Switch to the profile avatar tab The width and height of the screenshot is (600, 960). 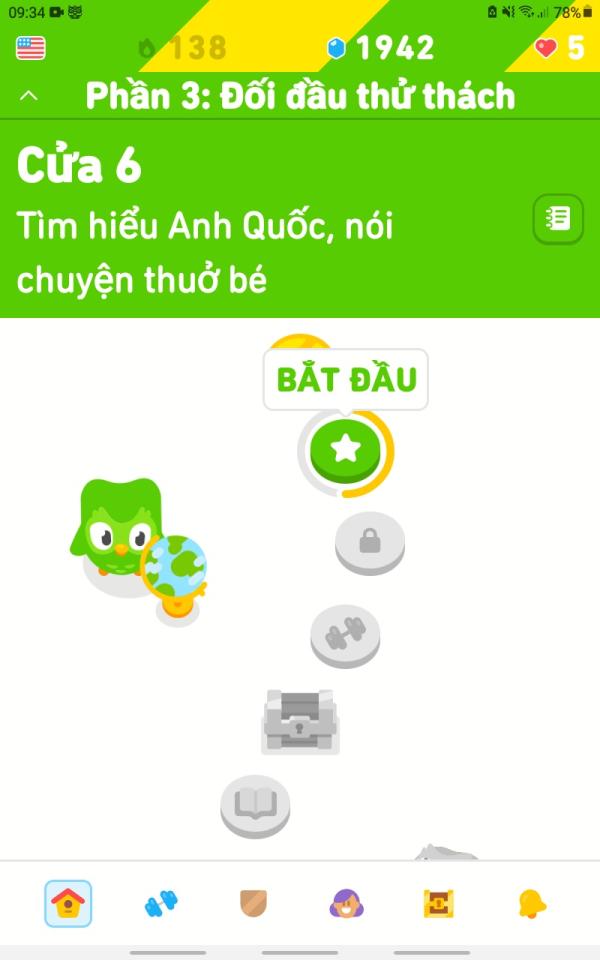(x=346, y=904)
